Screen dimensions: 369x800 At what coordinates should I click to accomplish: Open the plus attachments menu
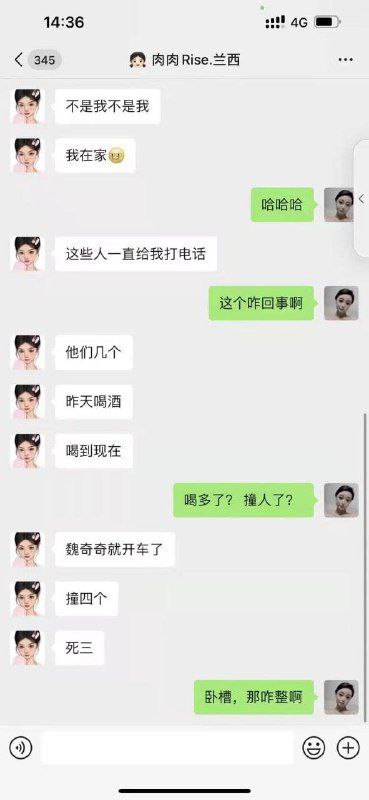click(x=349, y=748)
